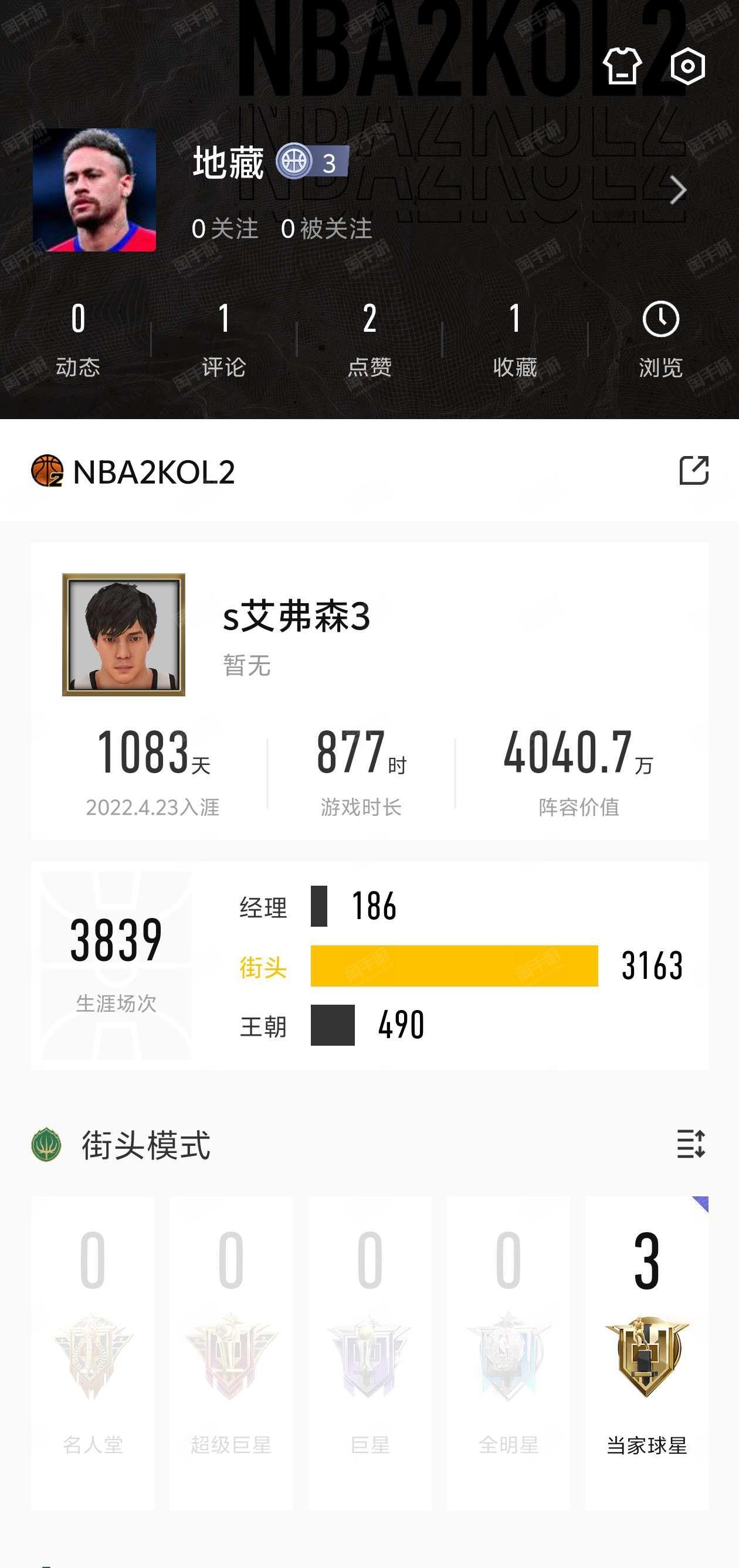Select the 街头 game mode bar
Screen dimensions: 739x1568
point(454,966)
